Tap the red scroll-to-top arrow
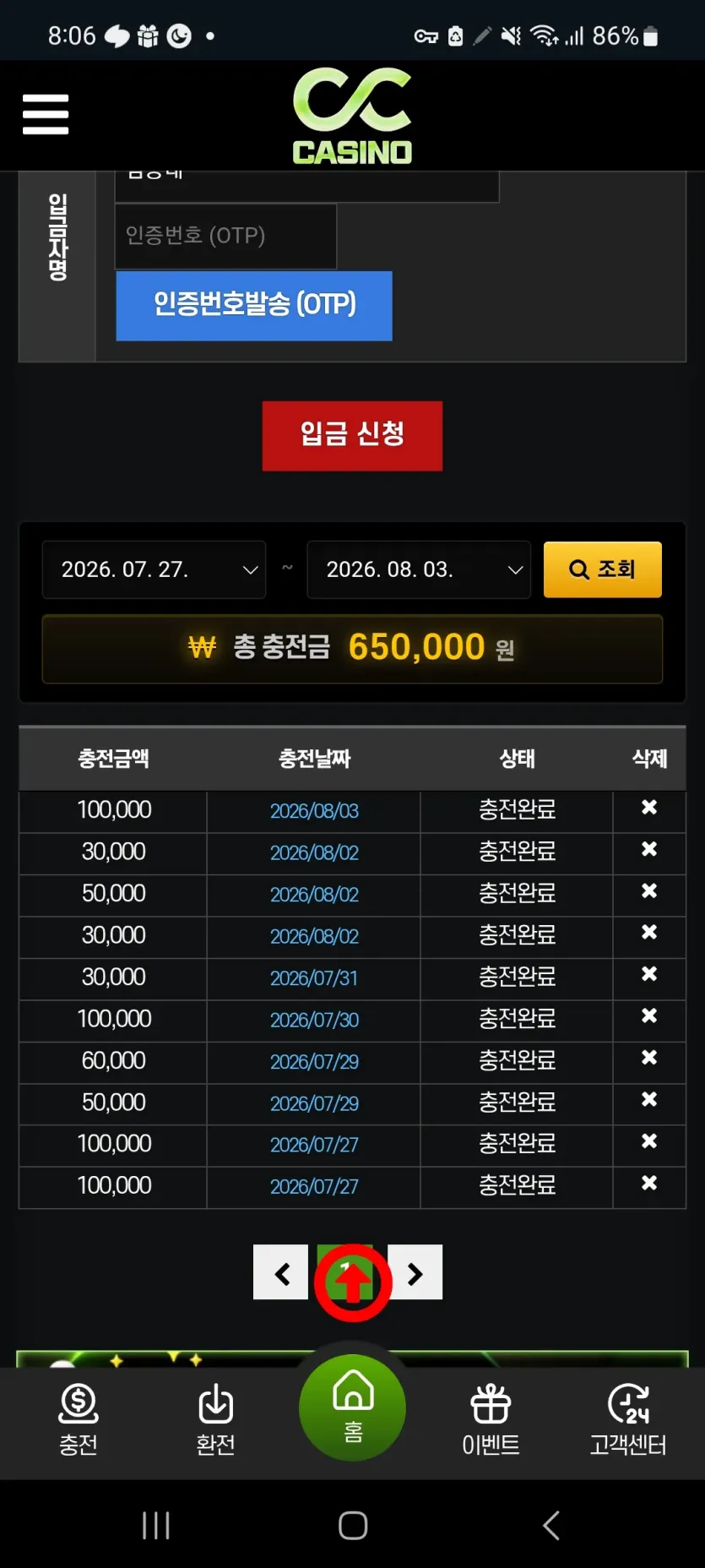The image size is (705, 1568). point(353,1283)
